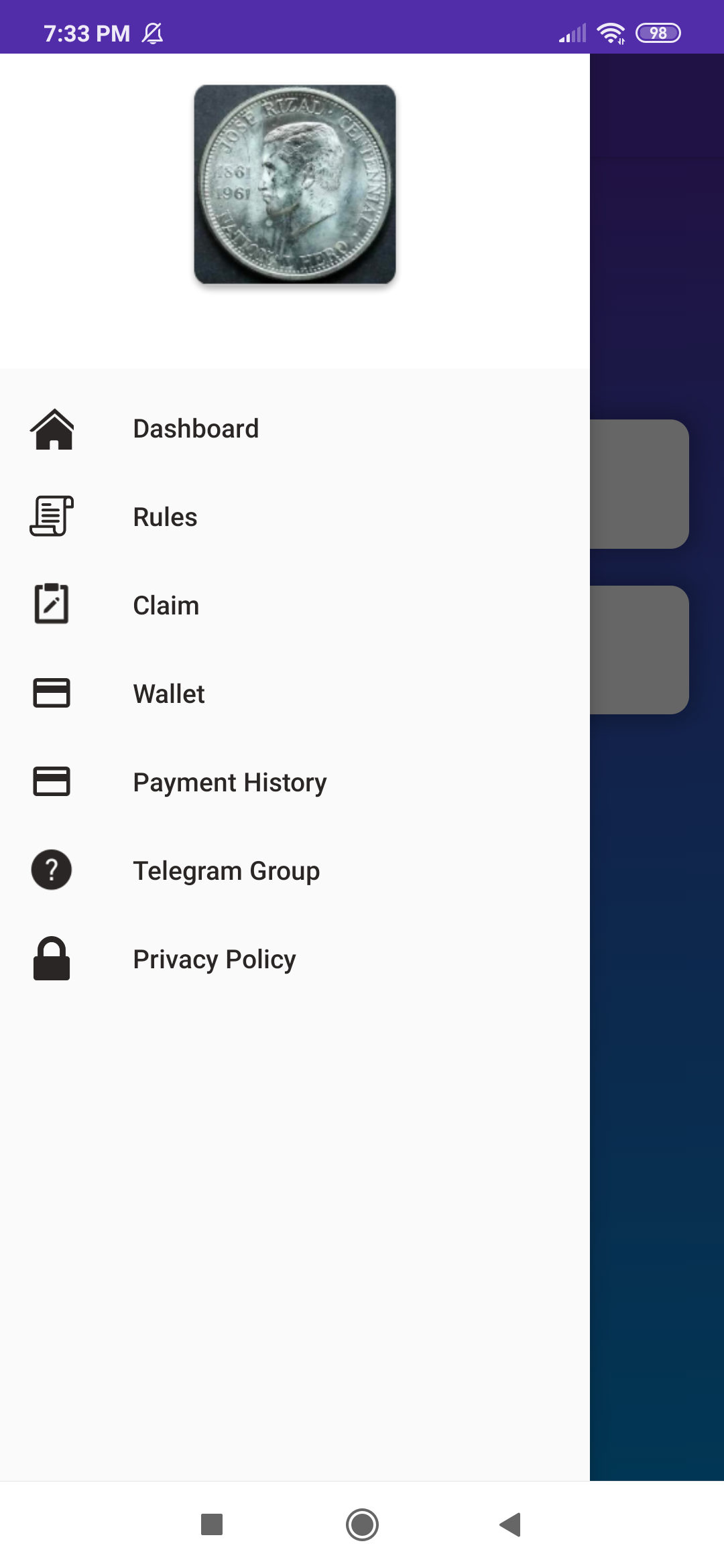Read the Privacy Policy
724x1568 pixels.
pyautogui.click(x=214, y=960)
